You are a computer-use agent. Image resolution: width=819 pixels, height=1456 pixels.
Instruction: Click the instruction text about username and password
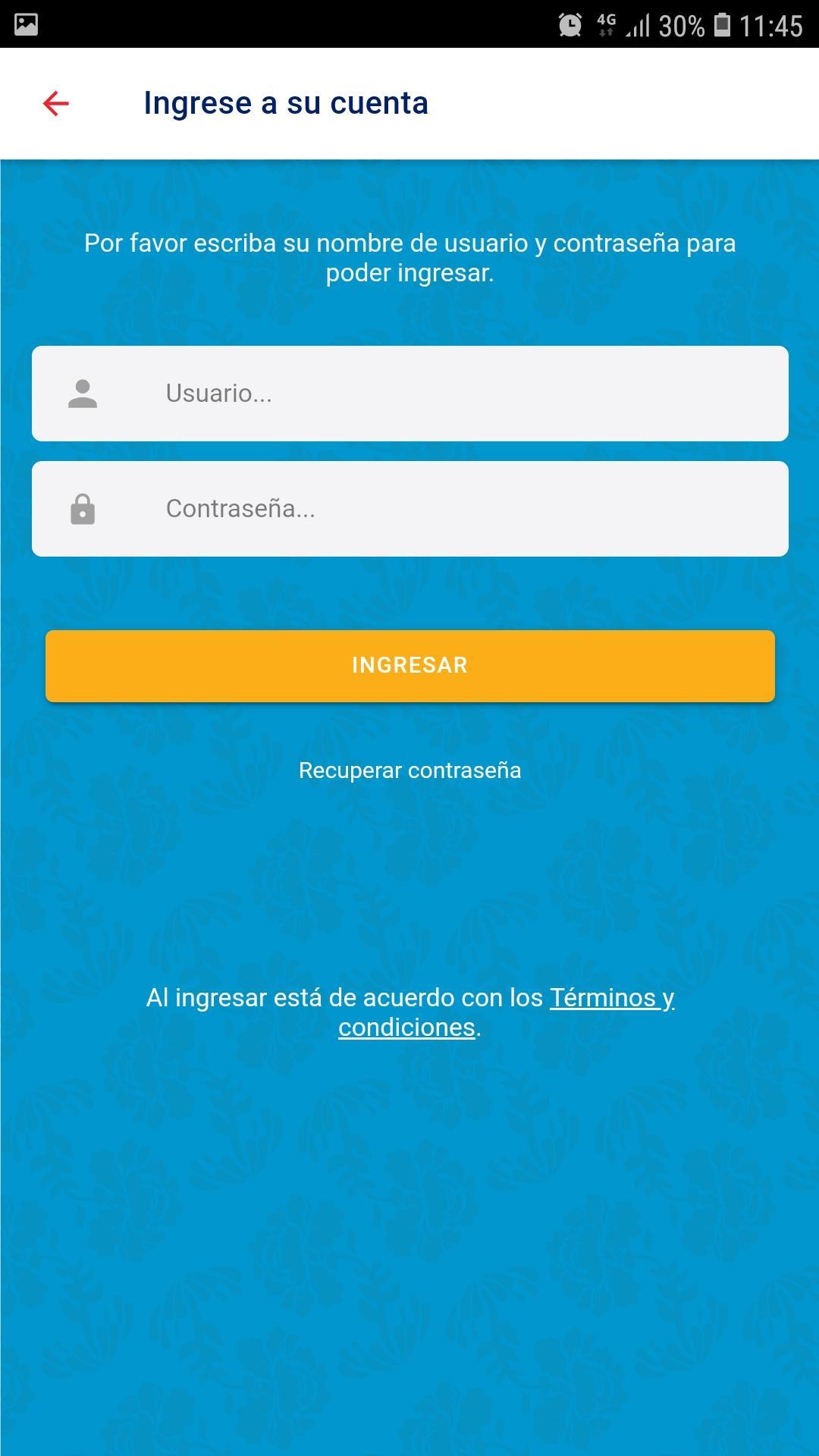pos(409,258)
